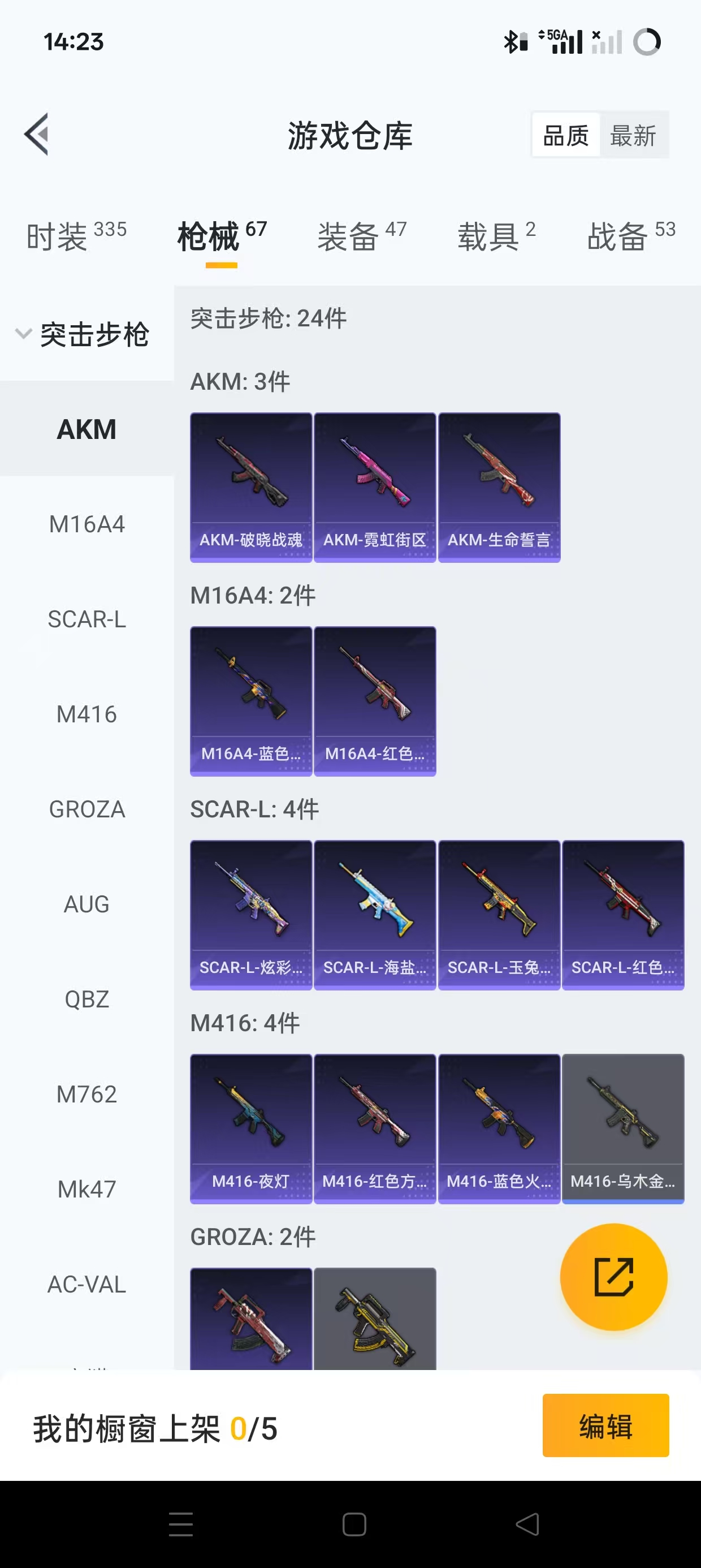Select M762 in the side list
Viewport: 701px width, 1568px height.
coord(87,1094)
